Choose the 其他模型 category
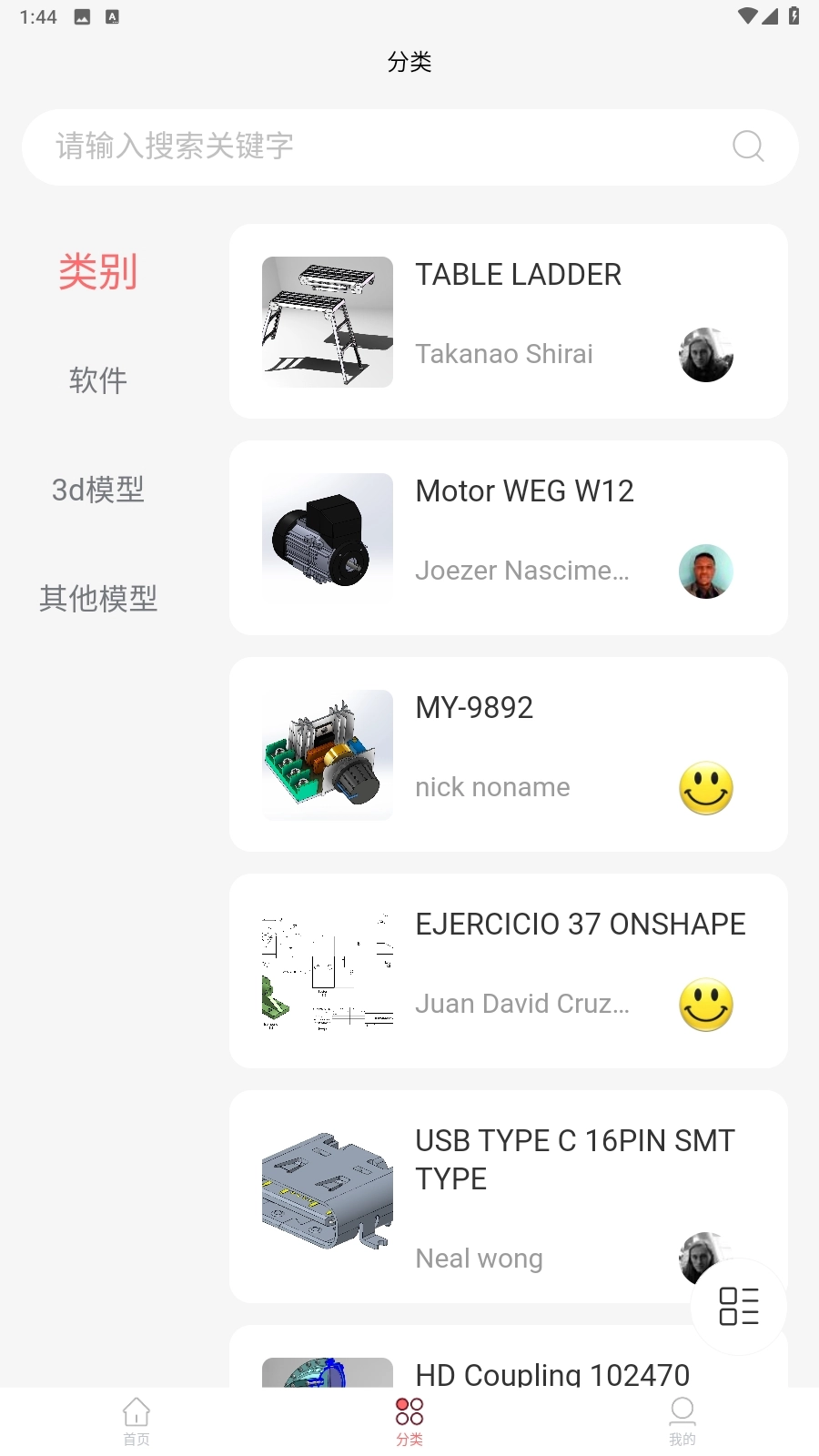819x1456 pixels. [x=97, y=599]
